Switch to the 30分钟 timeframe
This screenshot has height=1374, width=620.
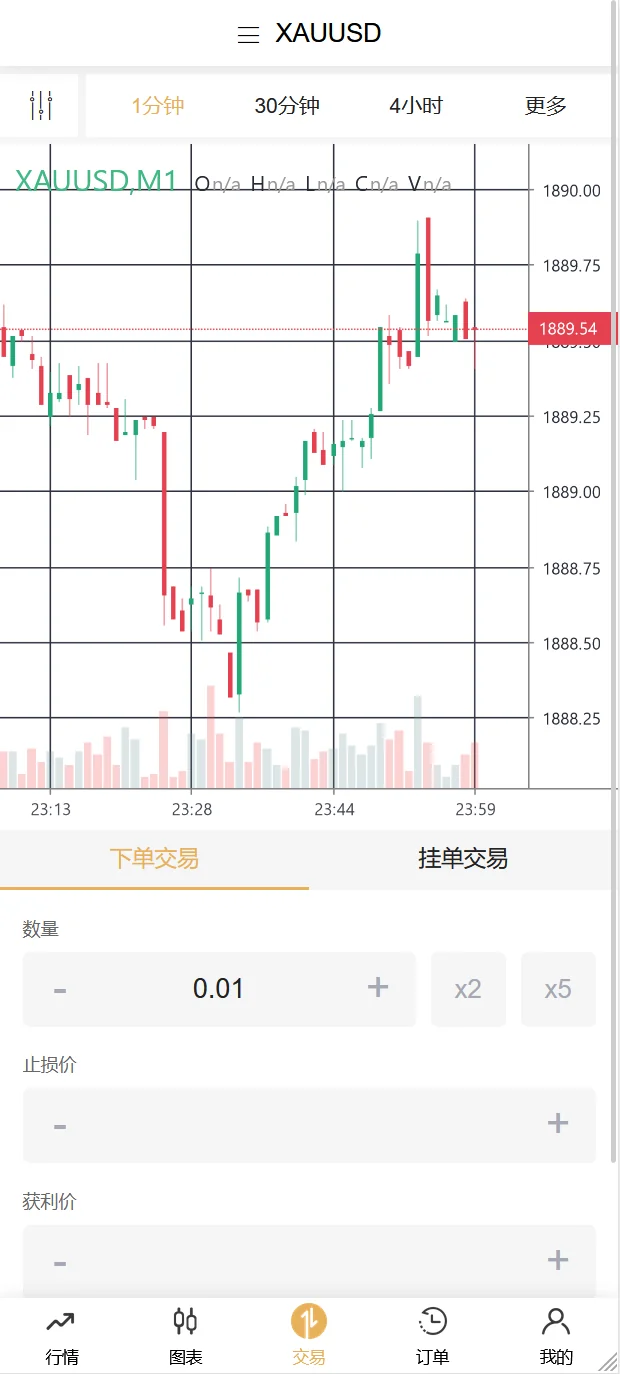(x=287, y=106)
